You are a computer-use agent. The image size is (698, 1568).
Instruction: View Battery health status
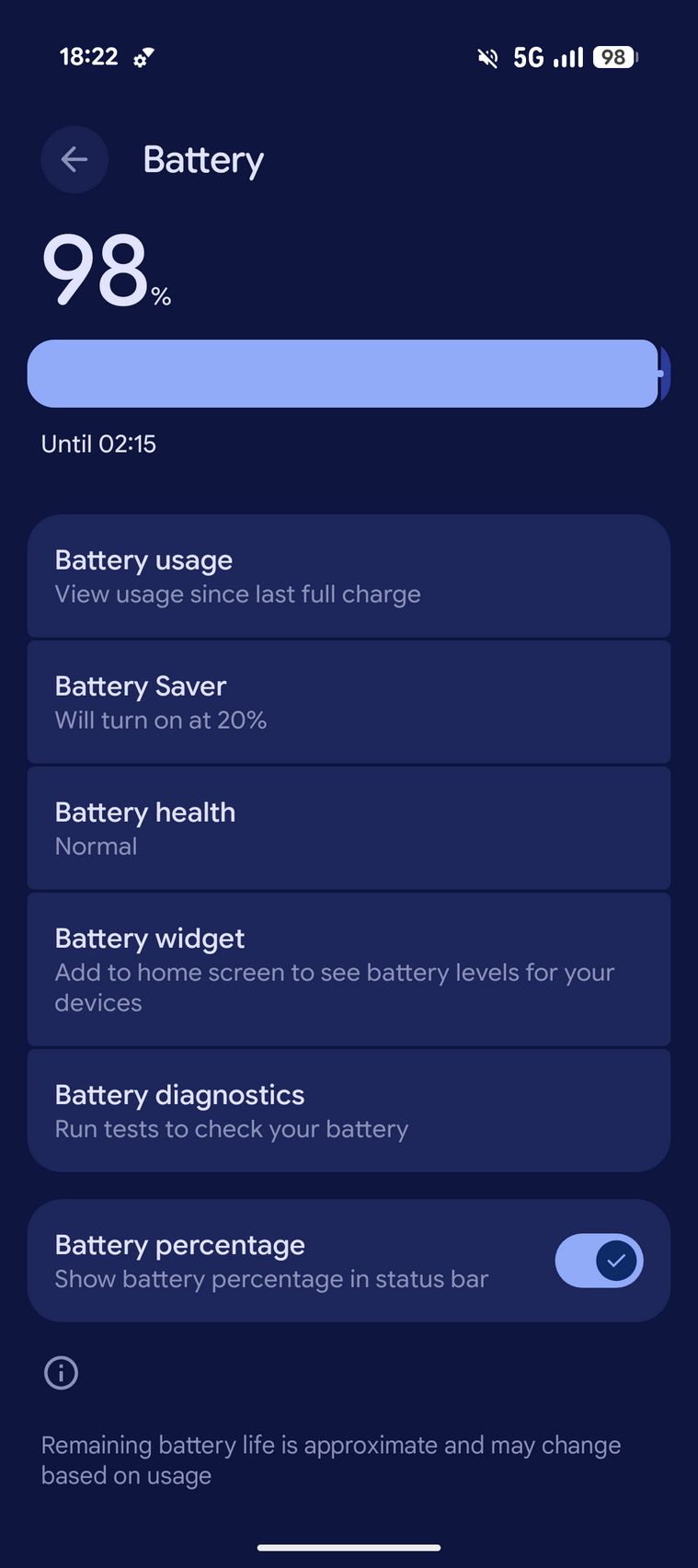(348, 828)
